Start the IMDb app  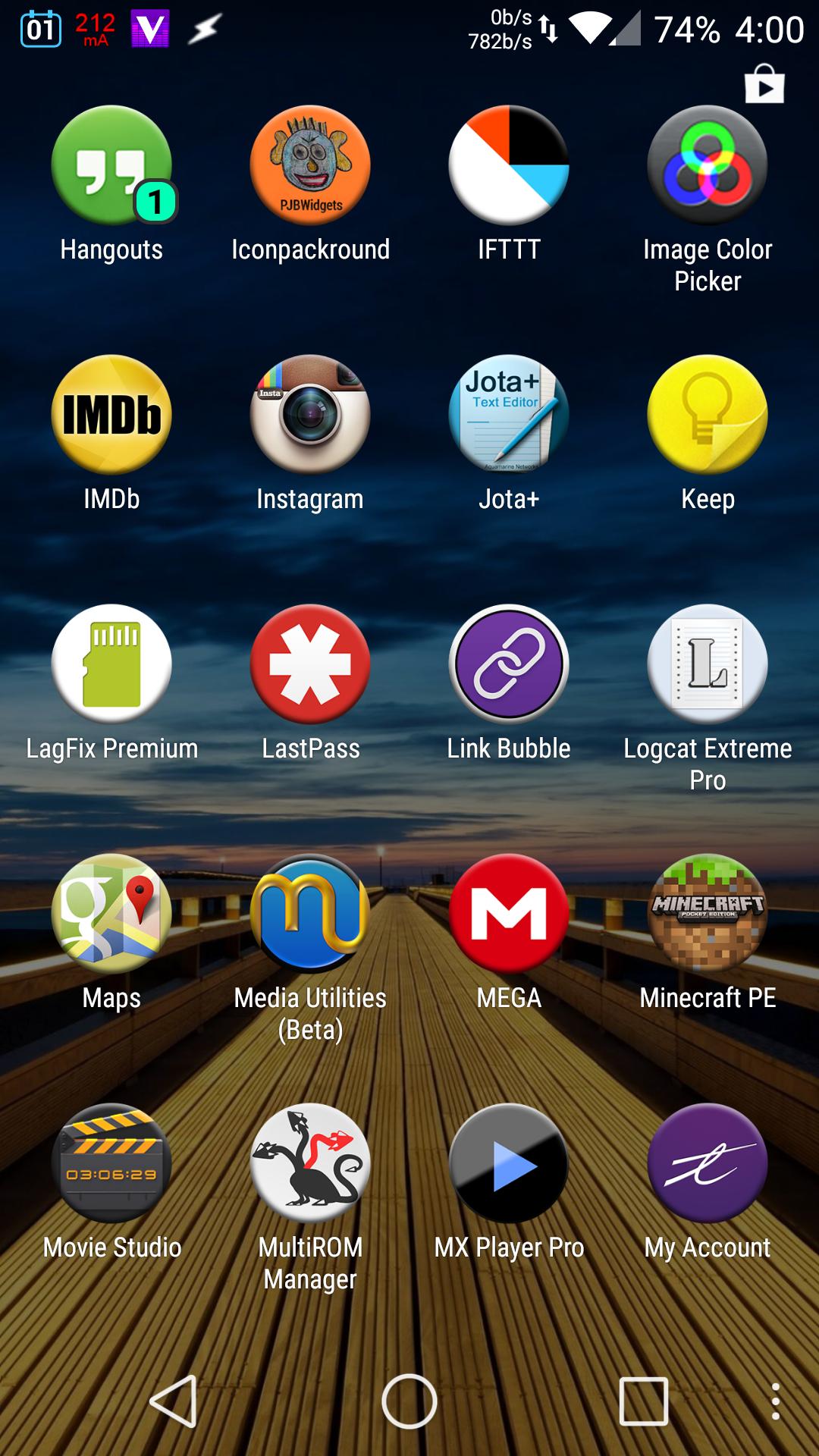pos(111,415)
